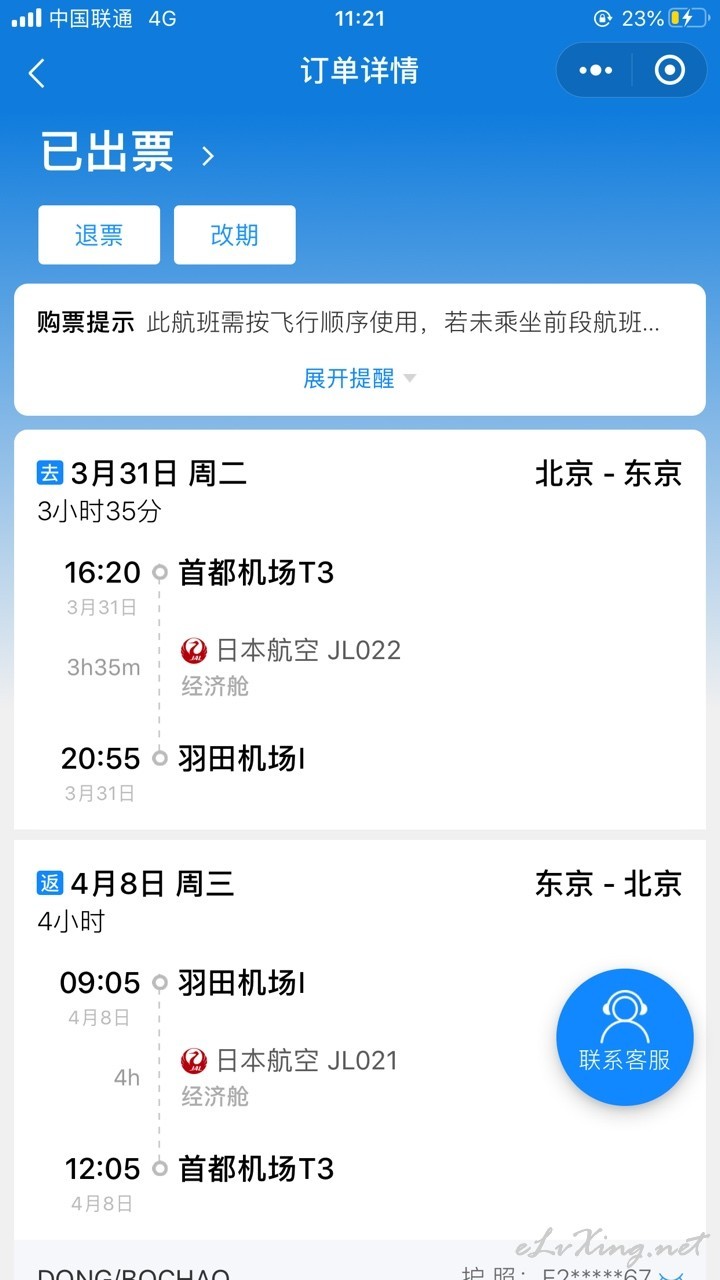Screen dimensions: 720x1280
Task: Open the mini program three-dot menu
Action: click(596, 70)
